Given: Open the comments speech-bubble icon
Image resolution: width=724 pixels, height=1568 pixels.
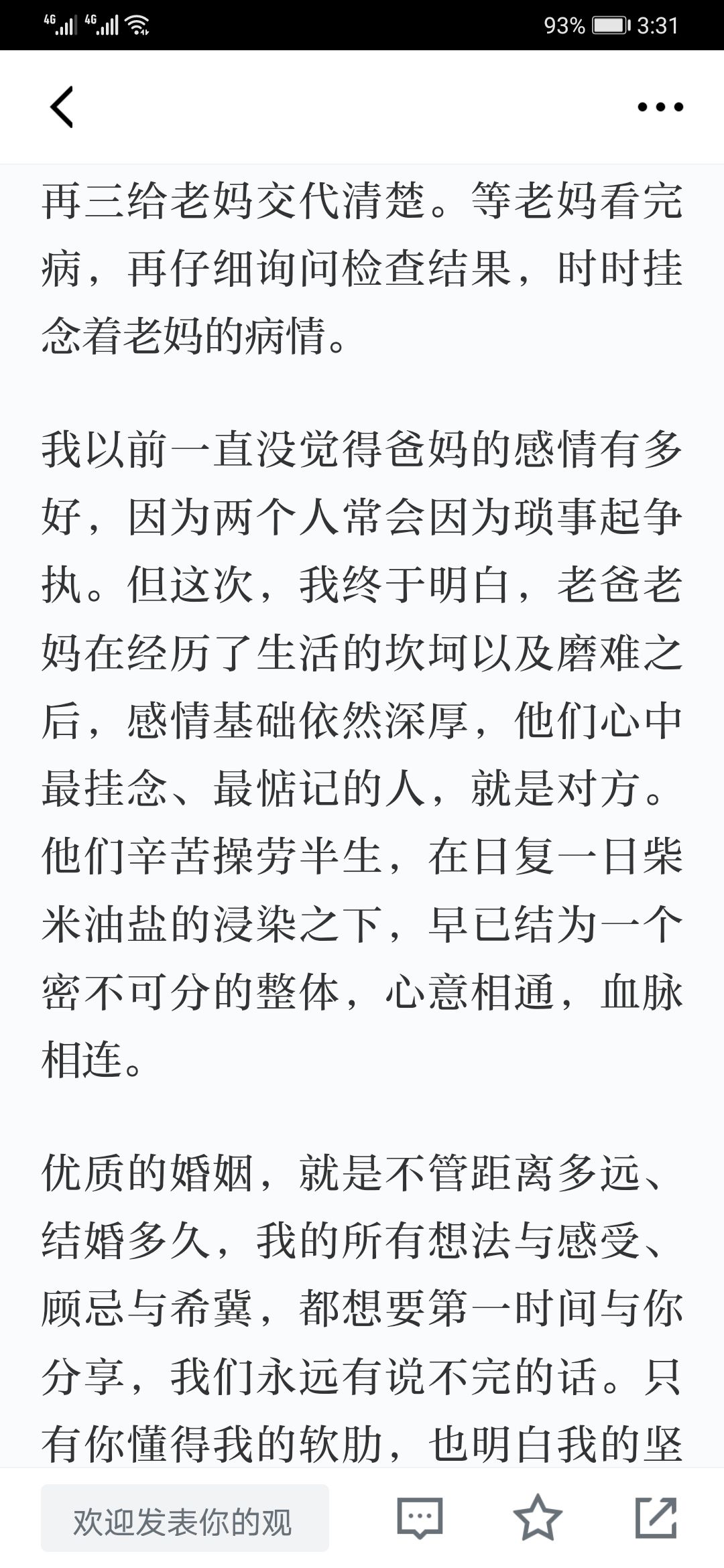Looking at the screenshot, I should click(x=420, y=1518).
